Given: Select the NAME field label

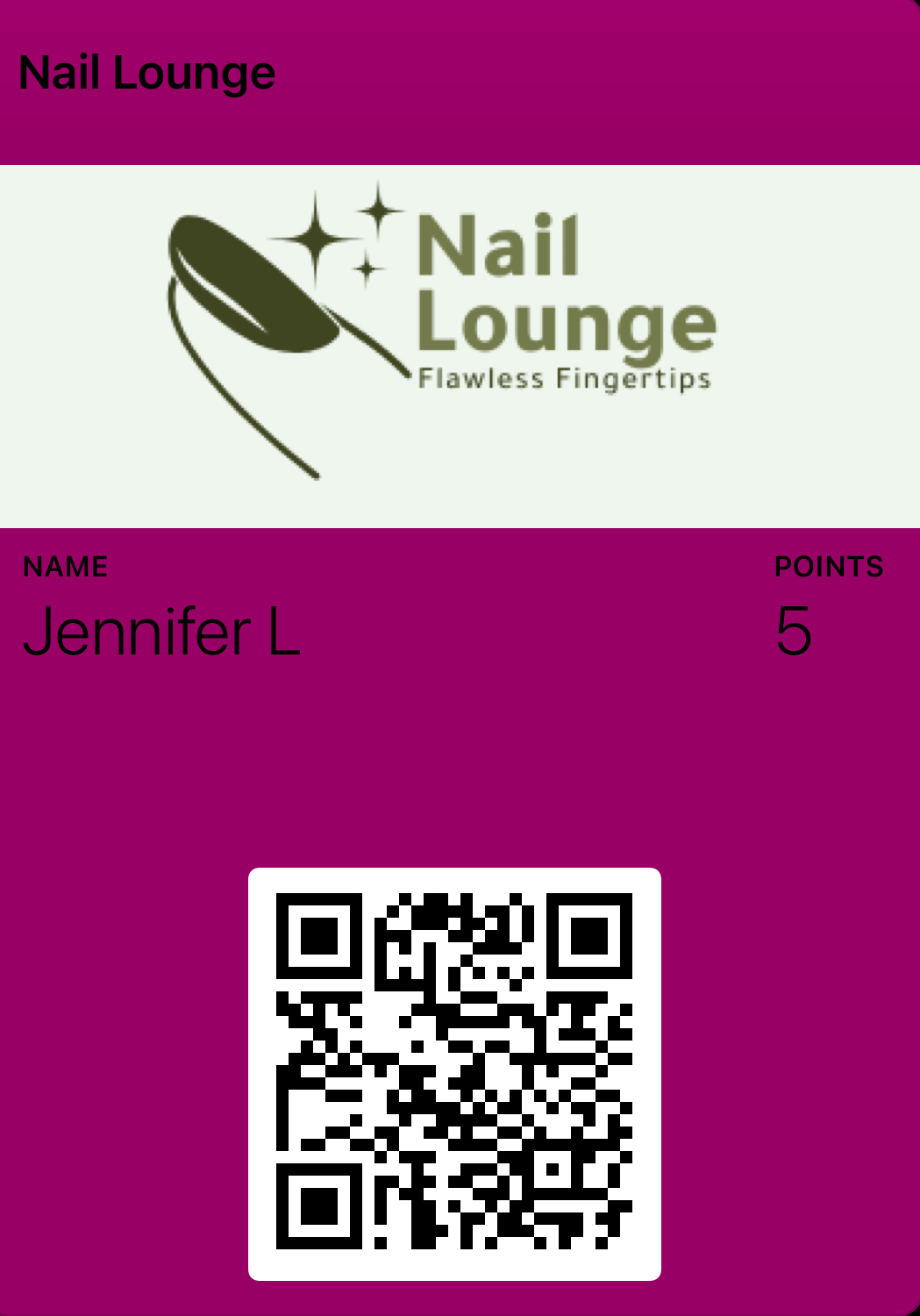Looking at the screenshot, I should coord(65,567).
